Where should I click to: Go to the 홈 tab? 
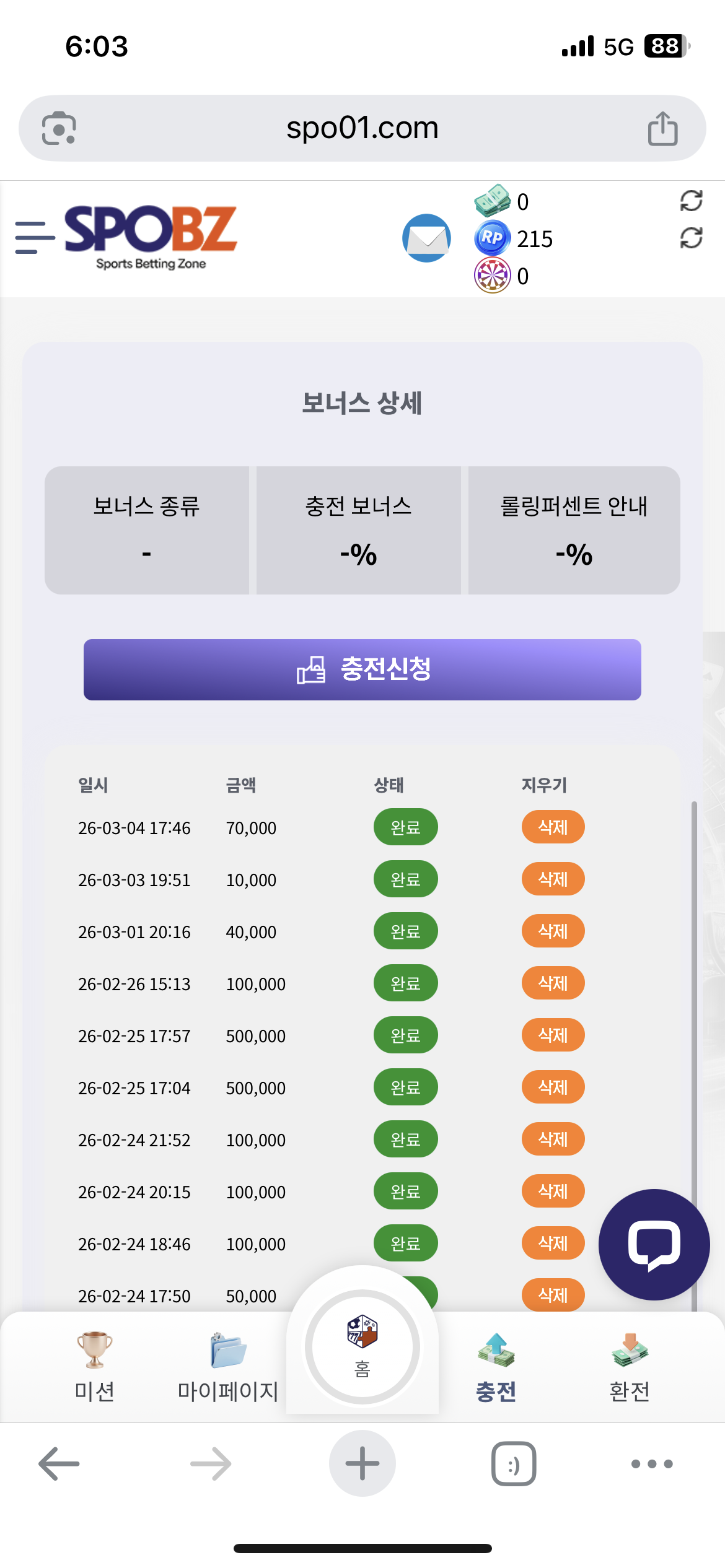coord(362,1346)
